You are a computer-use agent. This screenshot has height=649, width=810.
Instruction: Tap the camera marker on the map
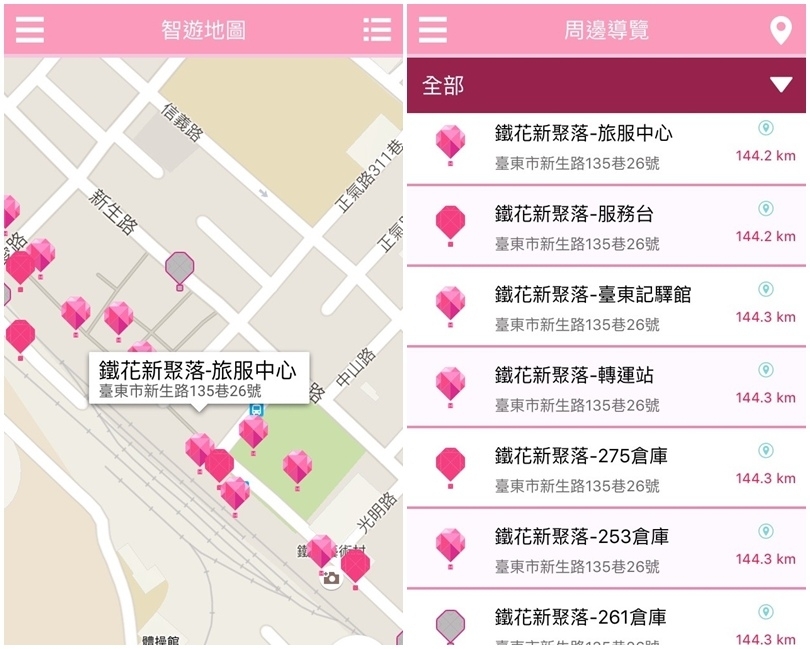pyautogui.click(x=331, y=578)
